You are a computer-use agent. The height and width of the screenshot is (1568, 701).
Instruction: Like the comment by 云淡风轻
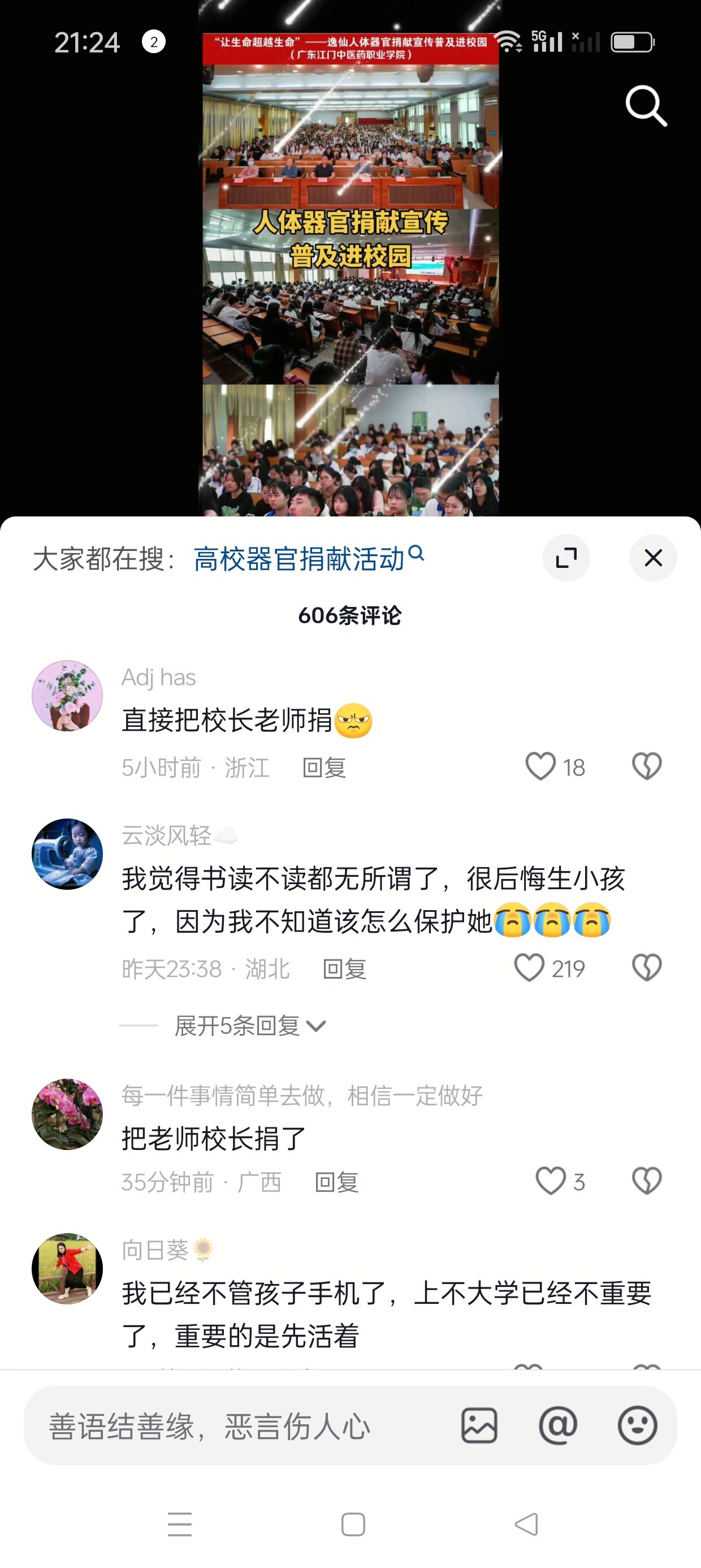(529, 967)
